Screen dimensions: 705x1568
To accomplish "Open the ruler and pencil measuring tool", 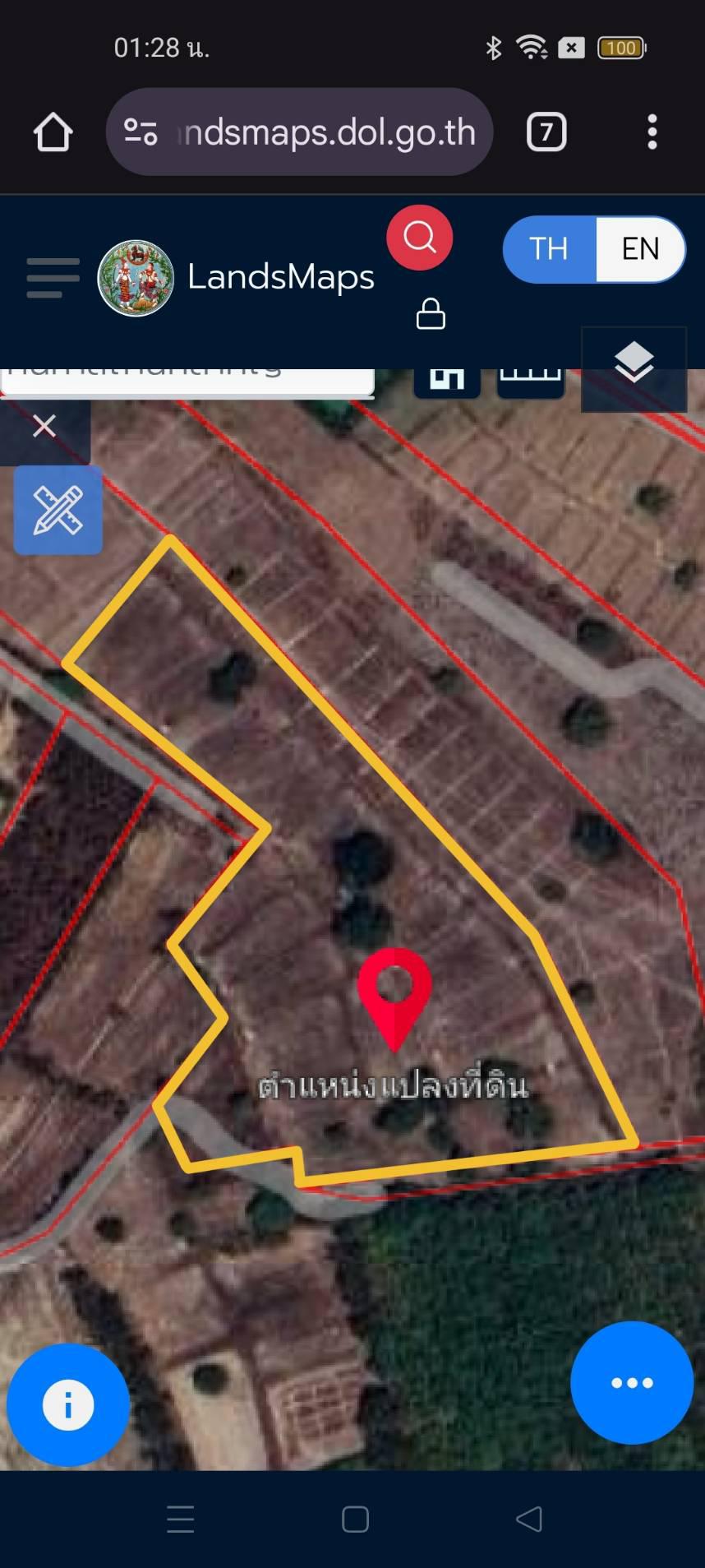I will [x=58, y=510].
